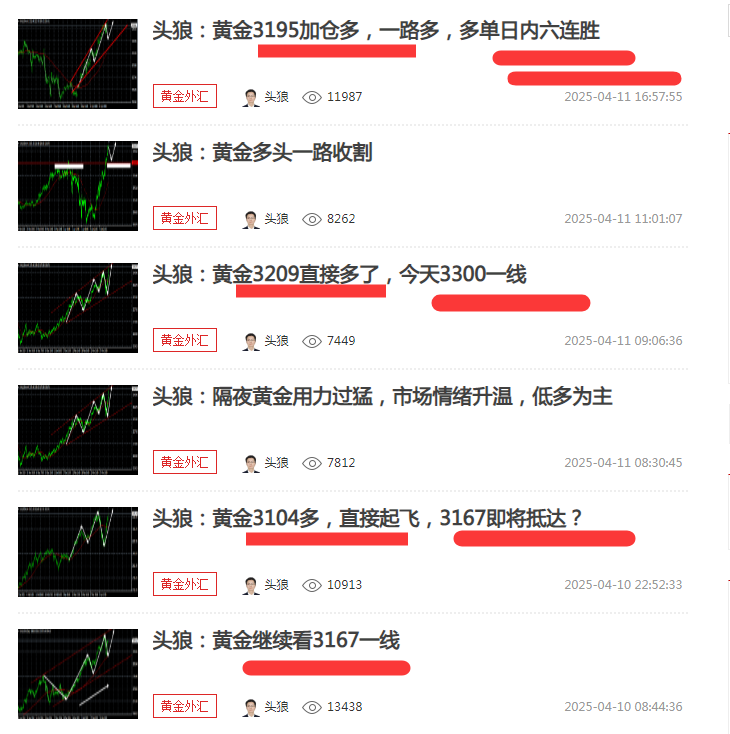Select 黄金外汇 tag under 黄金3195加仓多 article
Image resolution: width=730 pixels, height=734 pixels.
[x=185, y=96]
